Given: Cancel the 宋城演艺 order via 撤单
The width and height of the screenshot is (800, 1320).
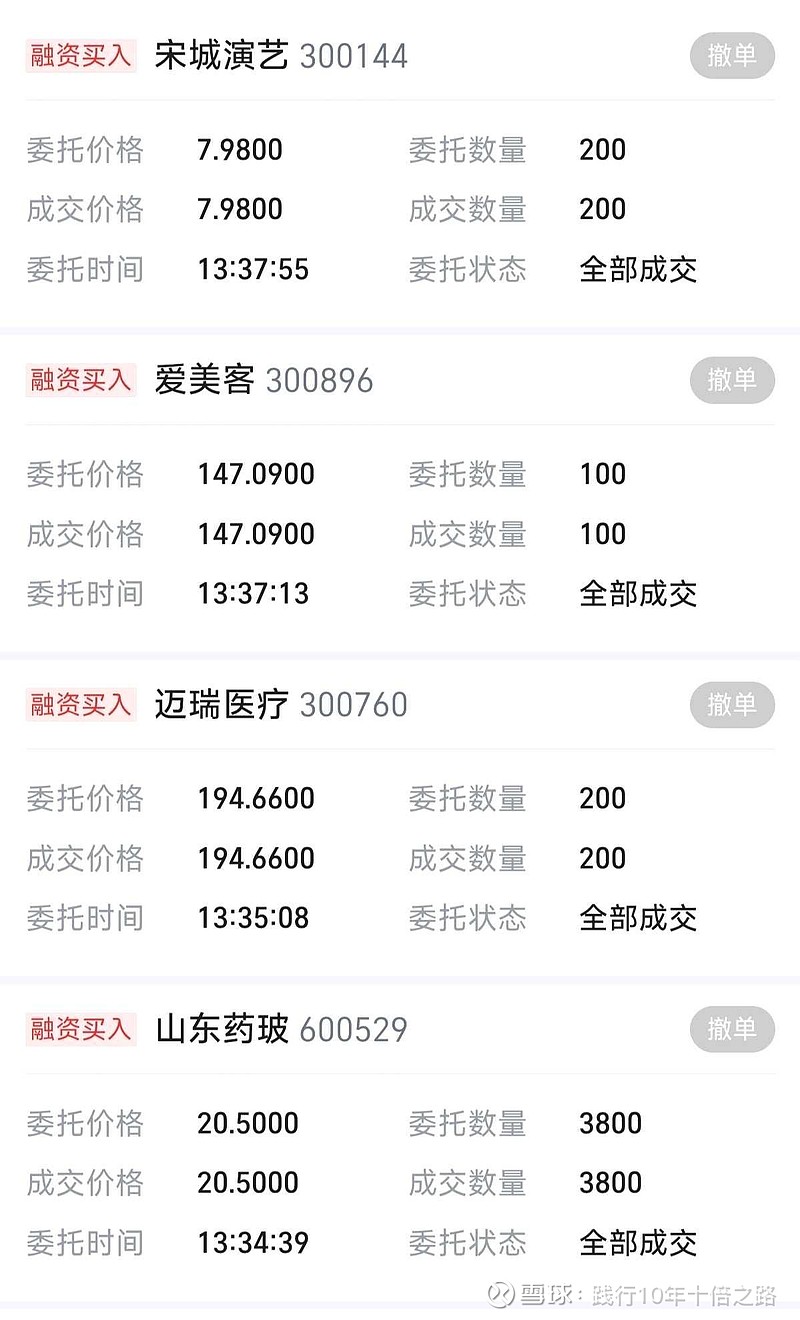Looking at the screenshot, I should (732, 56).
